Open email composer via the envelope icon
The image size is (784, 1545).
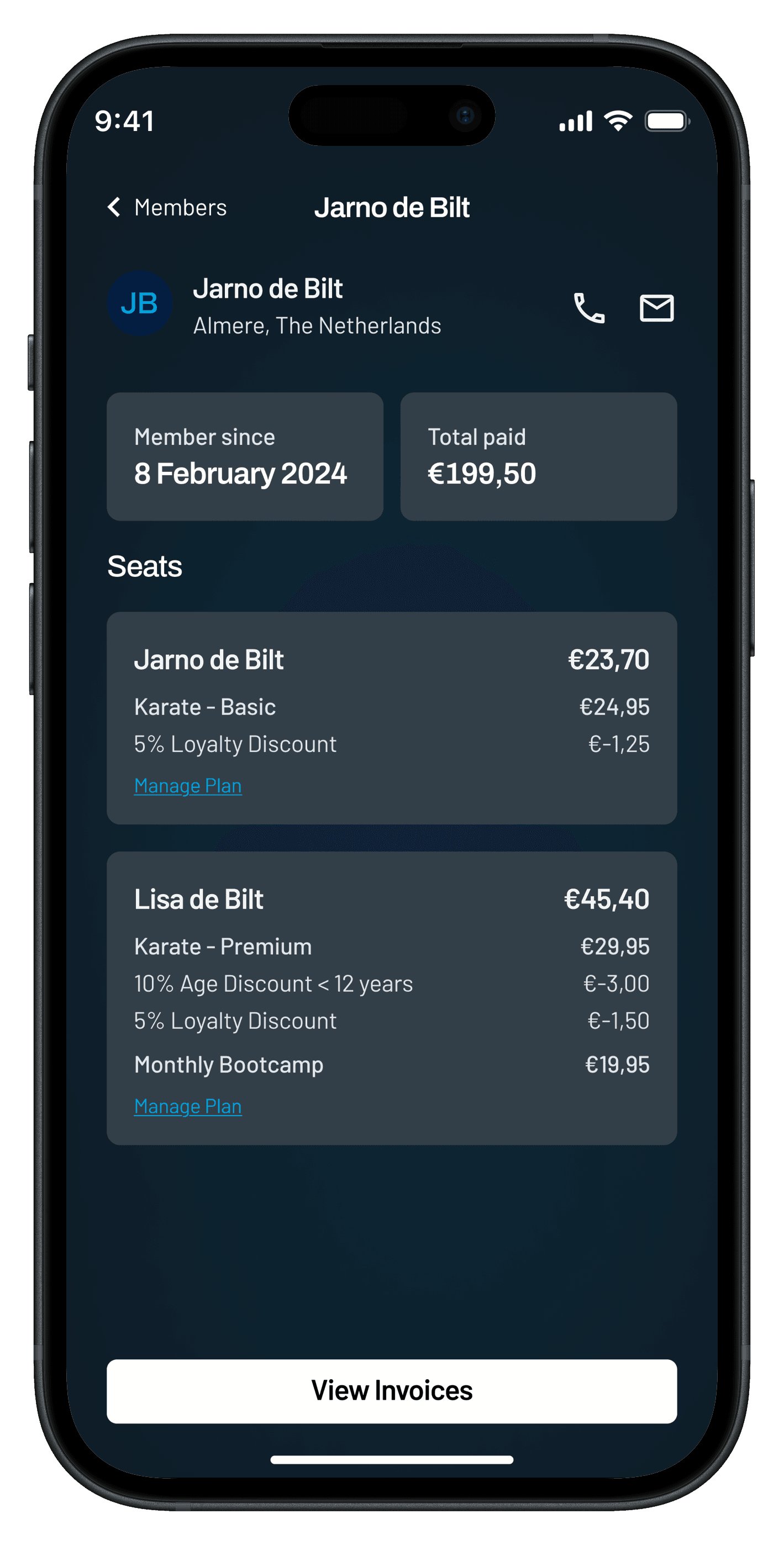coord(656,307)
